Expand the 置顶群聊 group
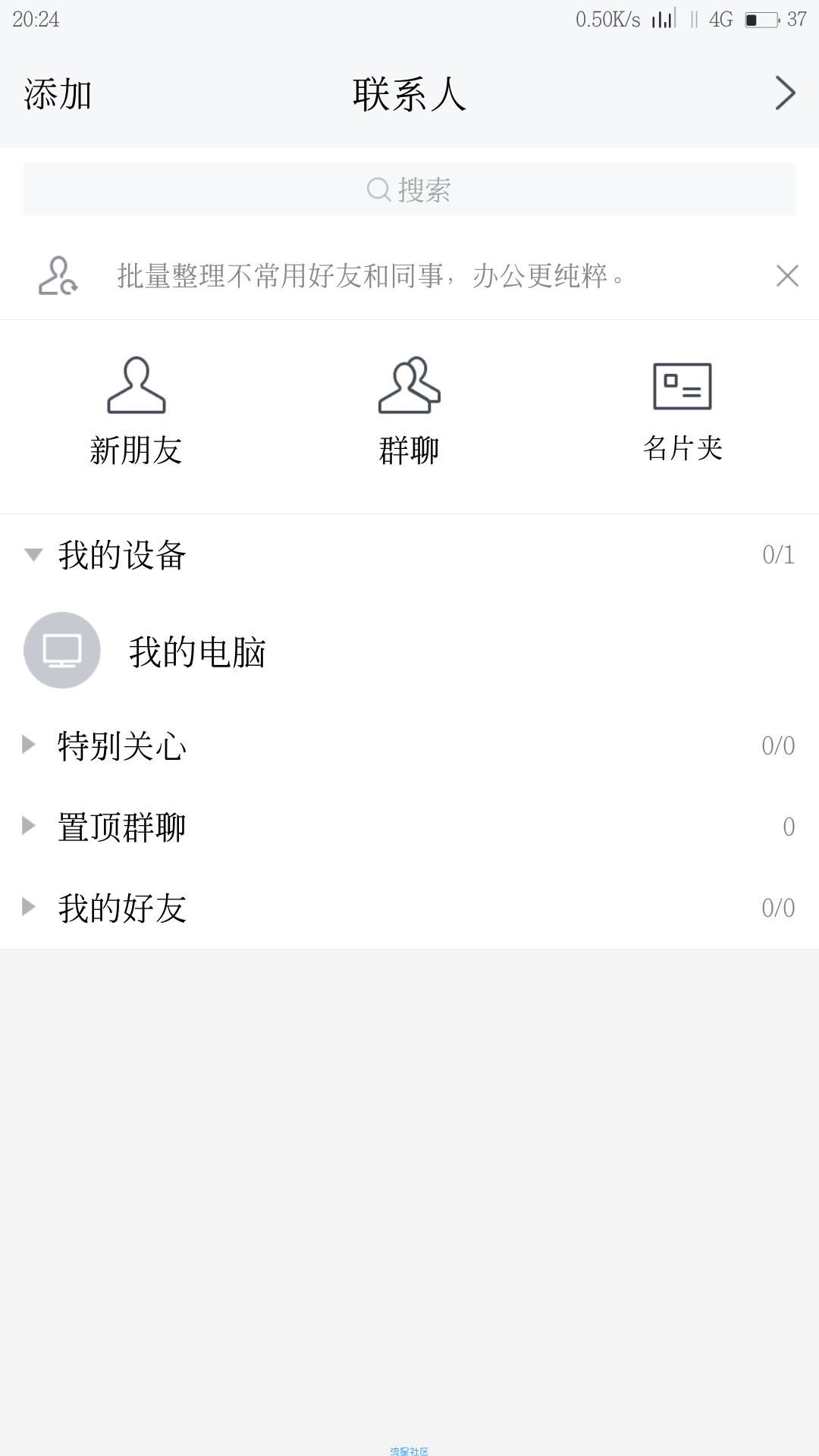 click(x=409, y=827)
